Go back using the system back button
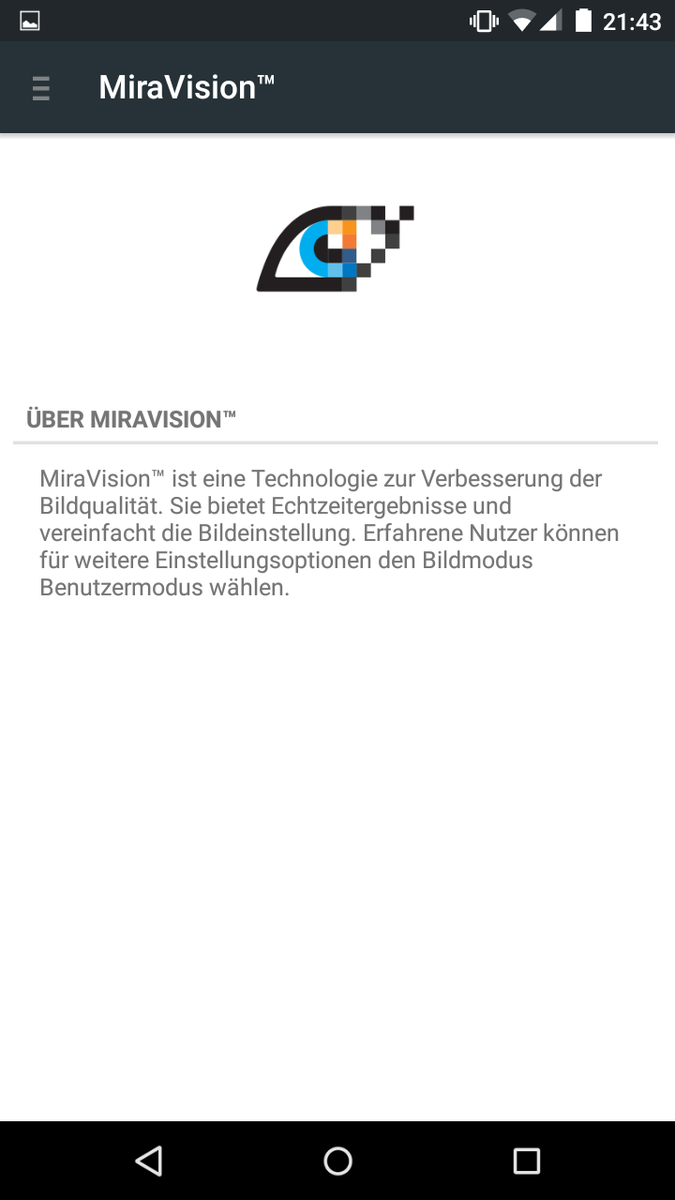 coord(149,1160)
